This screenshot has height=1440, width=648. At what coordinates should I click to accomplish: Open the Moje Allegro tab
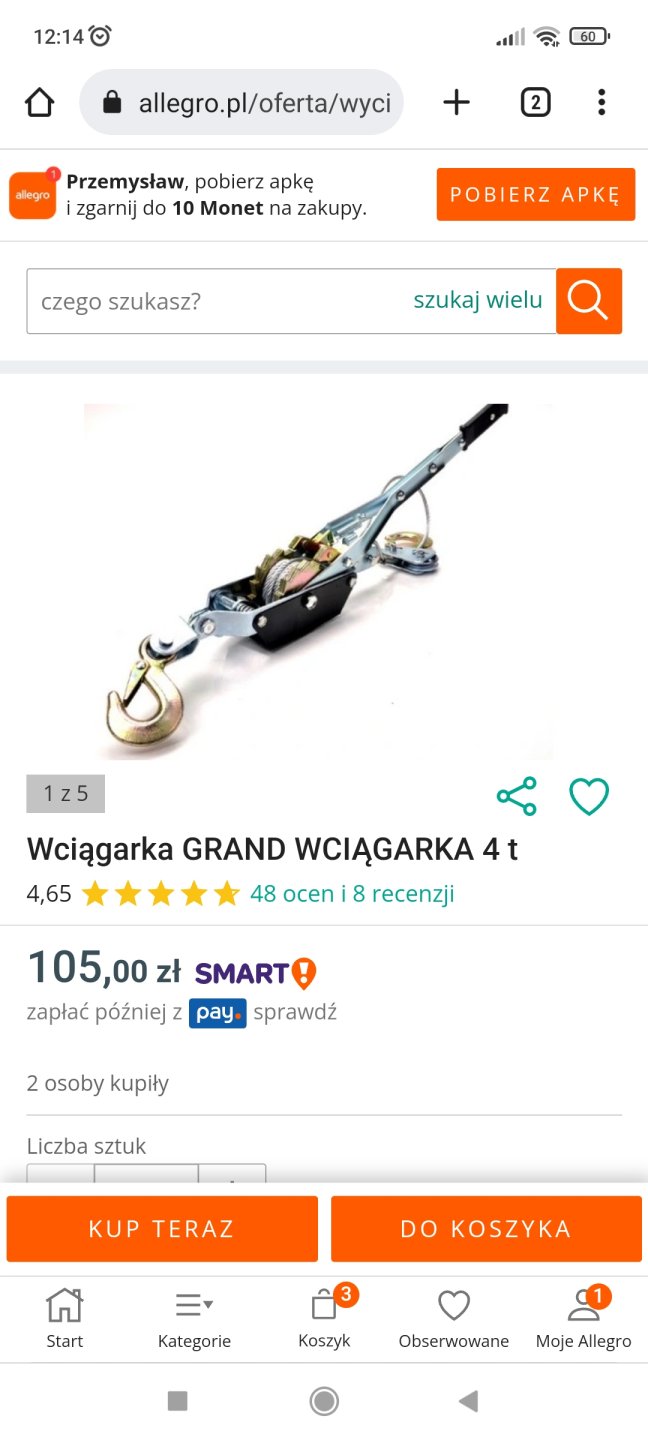(583, 1319)
